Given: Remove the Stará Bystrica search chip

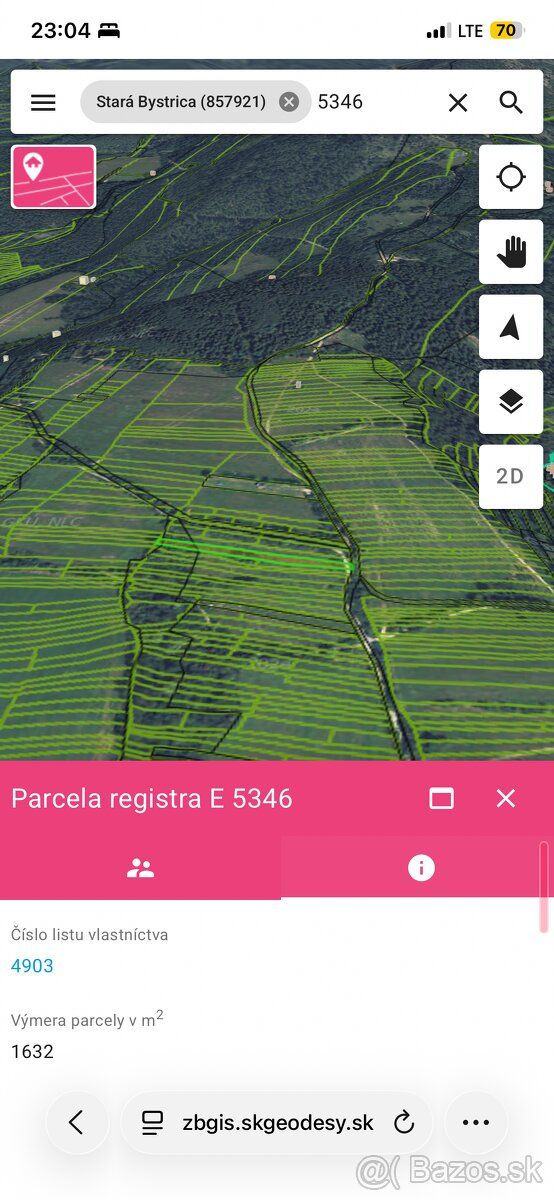Looking at the screenshot, I should pos(289,102).
